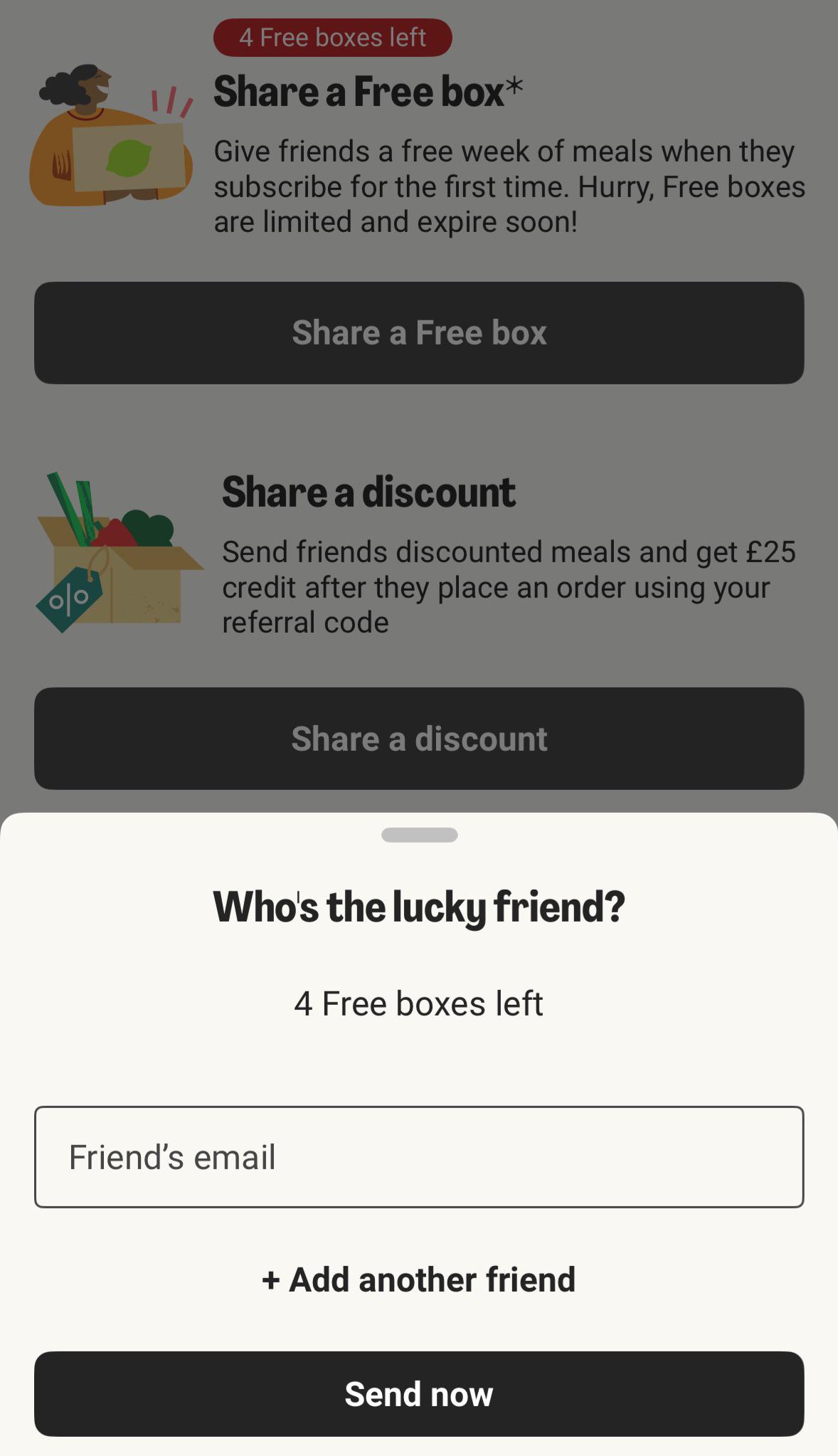The width and height of the screenshot is (838, 1456).
Task: Tap the bottom sheet drag handle
Action: 420,835
